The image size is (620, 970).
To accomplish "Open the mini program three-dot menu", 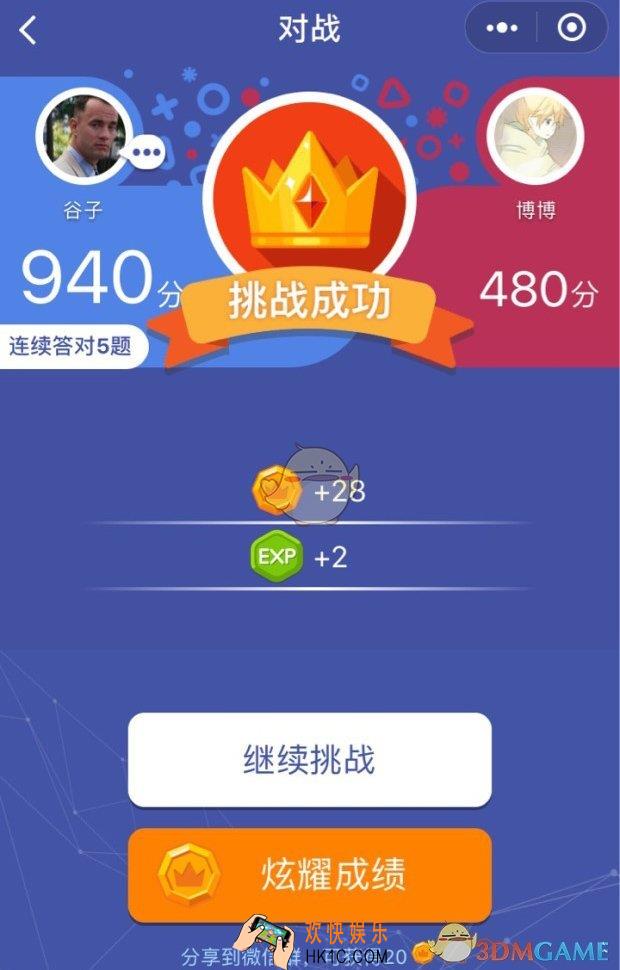I will click(502, 29).
